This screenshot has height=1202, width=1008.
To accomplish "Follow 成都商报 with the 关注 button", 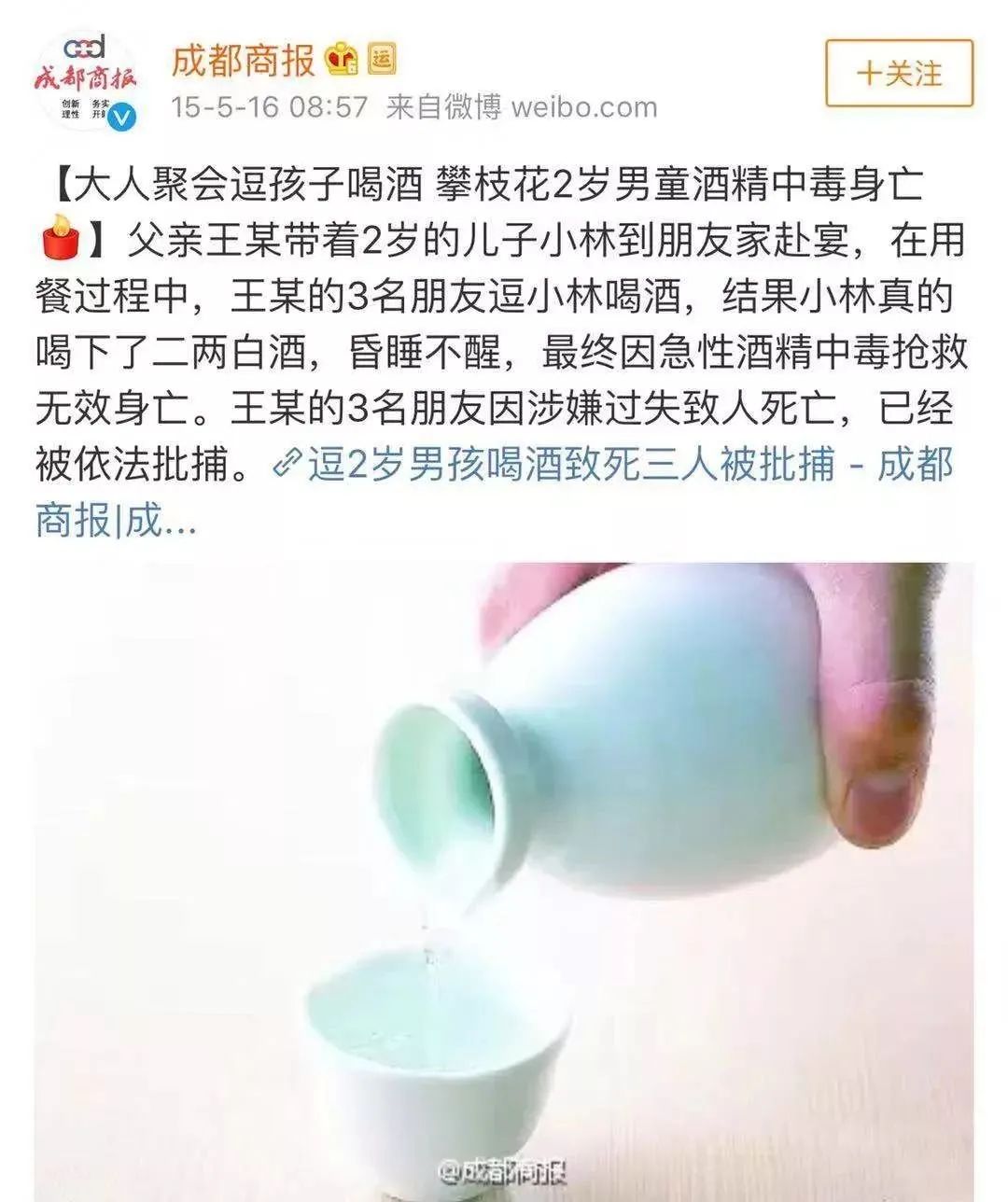I will [x=899, y=74].
